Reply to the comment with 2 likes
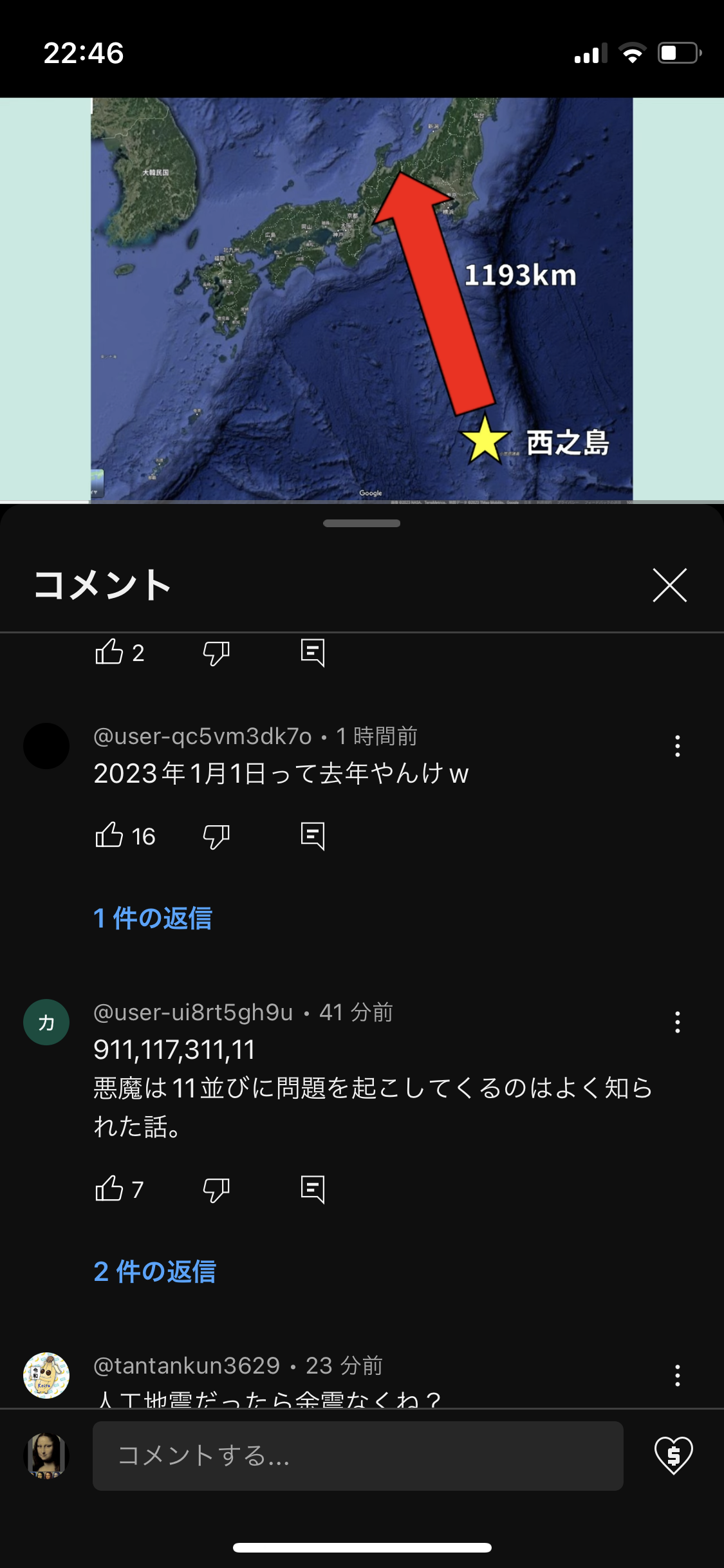The width and height of the screenshot is (724, 1568). [313, 653]
